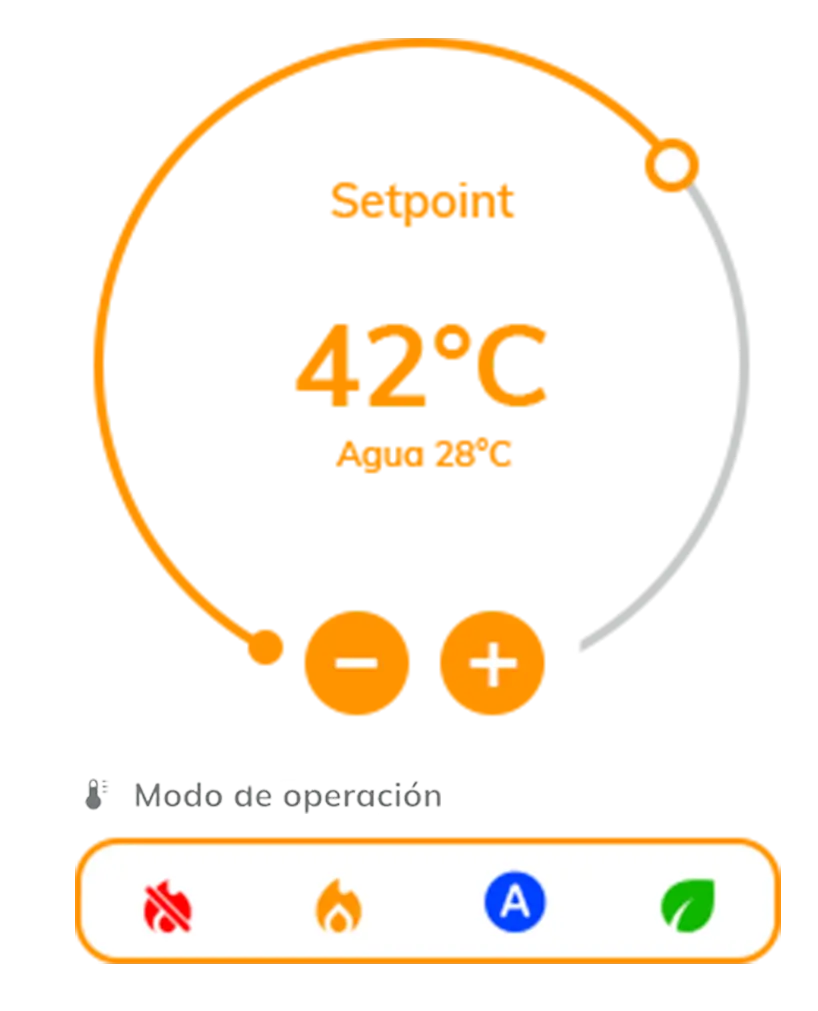The width and height of the screenshot is (818, 1011).
Task: Click the crossed-out red flame off icon
Action: coord(166,907)
